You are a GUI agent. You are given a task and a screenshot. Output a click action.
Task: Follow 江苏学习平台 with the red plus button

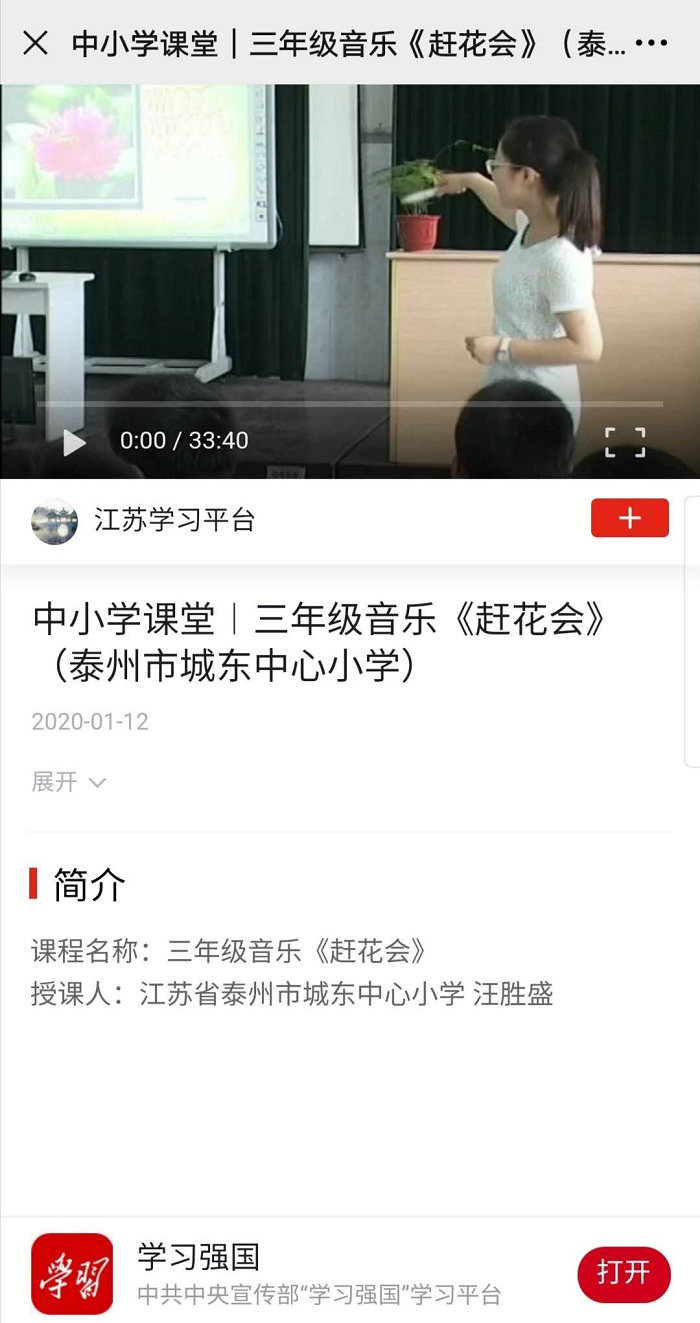(x=629, y=519)
